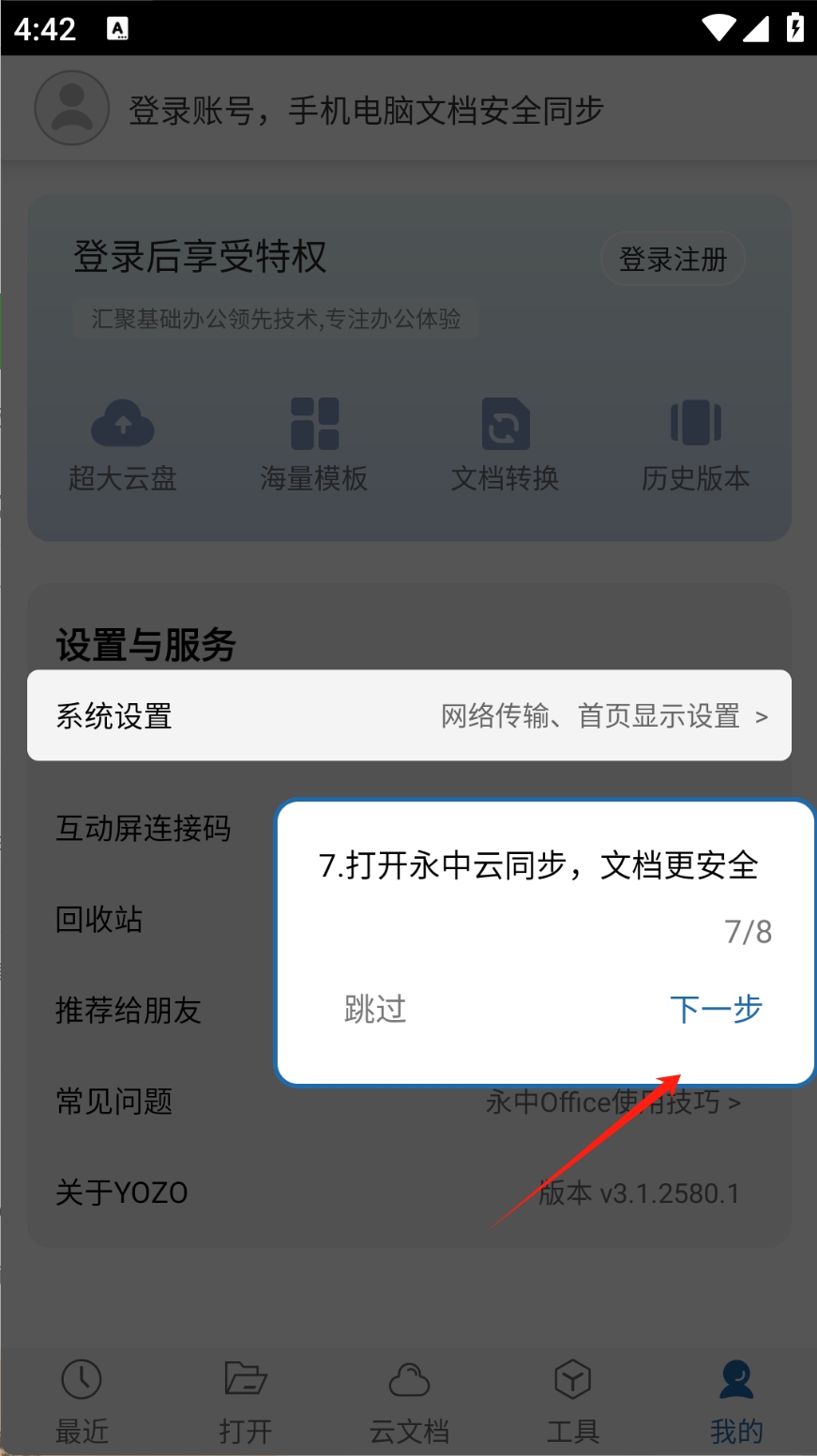Viewport: 817px width, 1456px height.
Task: Open the 系统设置 row
Action: coord(409,716)
